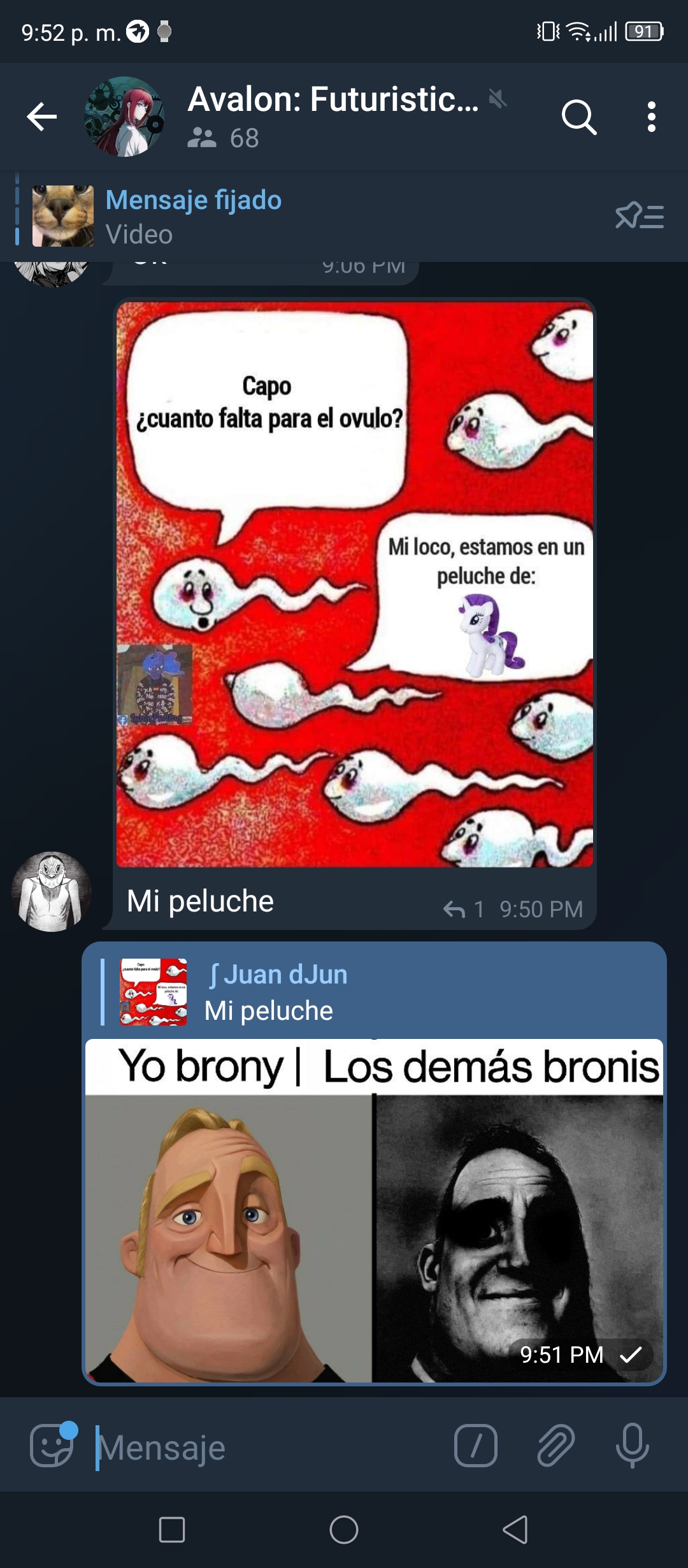Image resolution: width=688 pixels, height=1568 pixels.
Task: Open the sticker and emoji panel
Action: (52, 1446)
